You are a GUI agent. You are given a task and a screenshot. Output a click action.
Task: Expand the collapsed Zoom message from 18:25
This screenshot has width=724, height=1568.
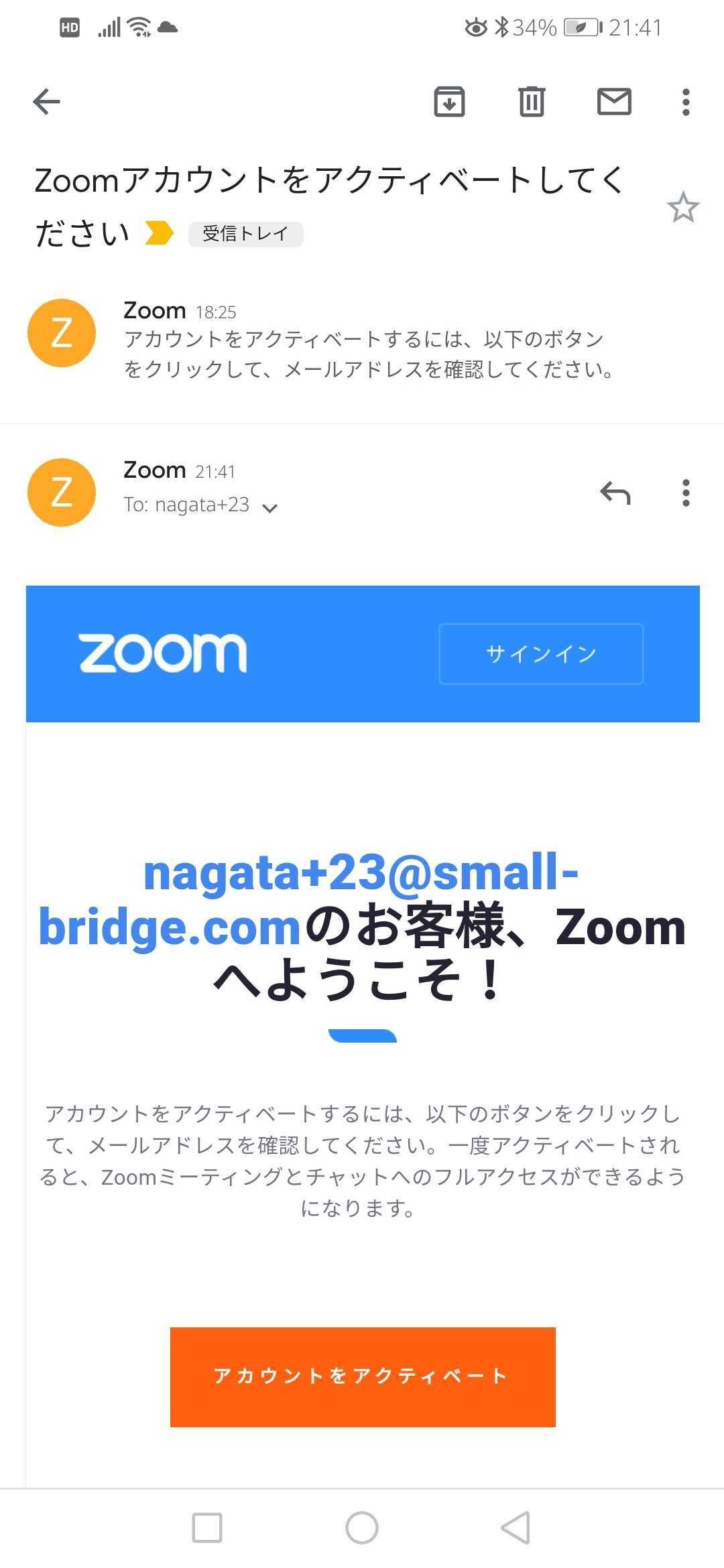point(362,340)
